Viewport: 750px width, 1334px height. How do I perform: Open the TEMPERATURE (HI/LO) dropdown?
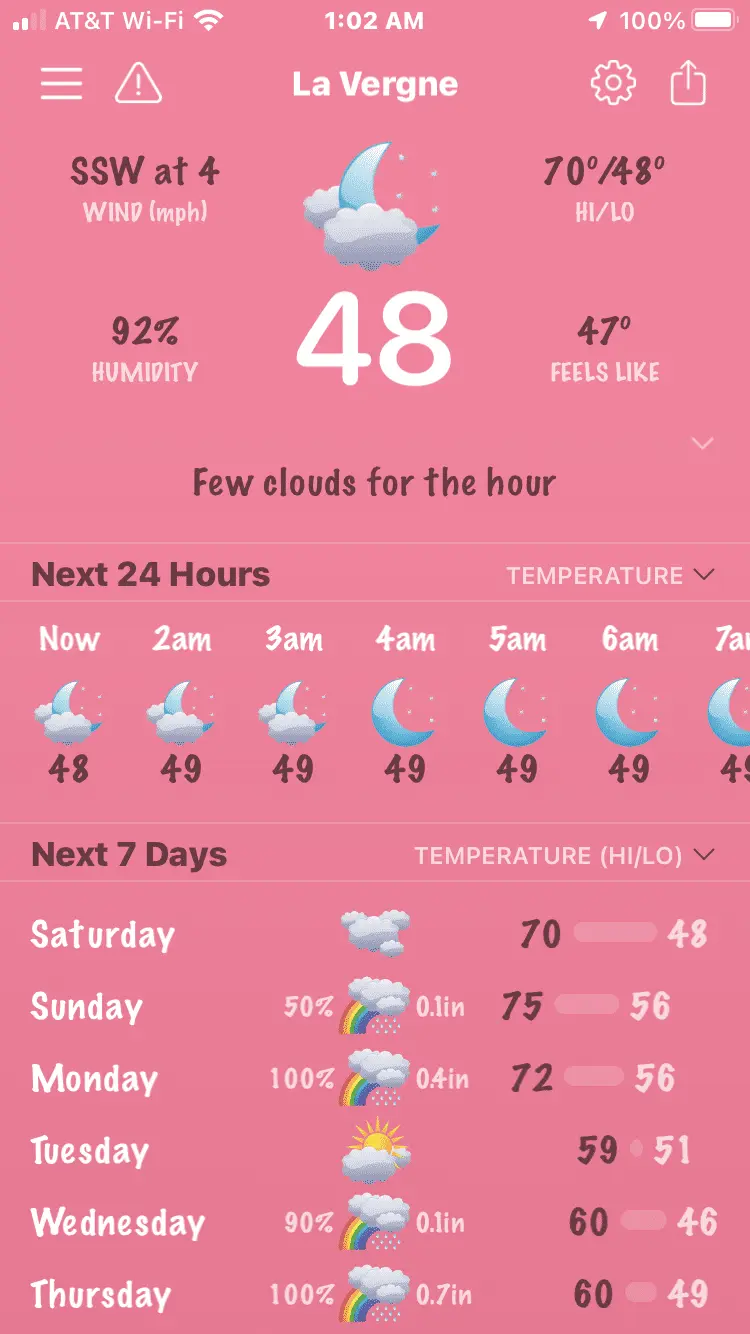click(565, 855)
